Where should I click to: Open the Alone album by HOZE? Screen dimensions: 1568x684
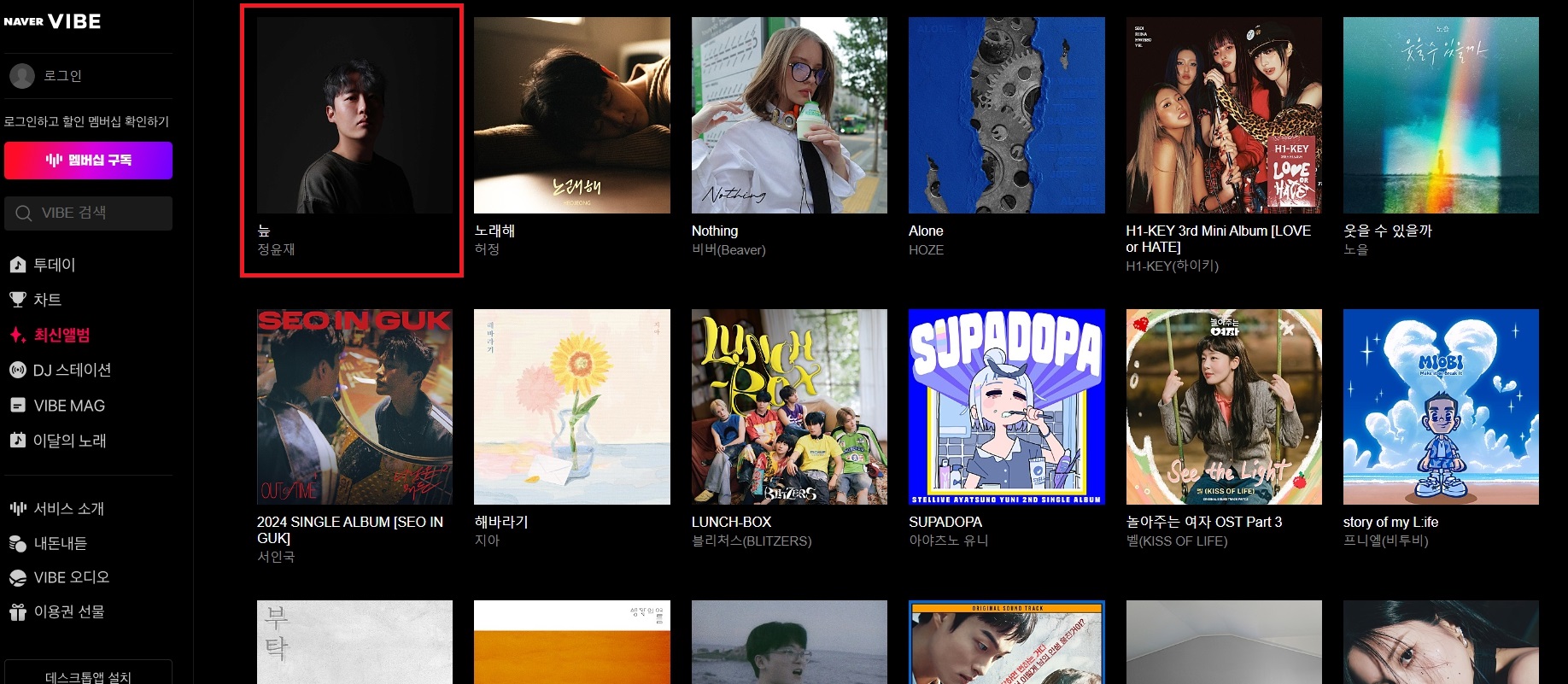coord(1006,115)
